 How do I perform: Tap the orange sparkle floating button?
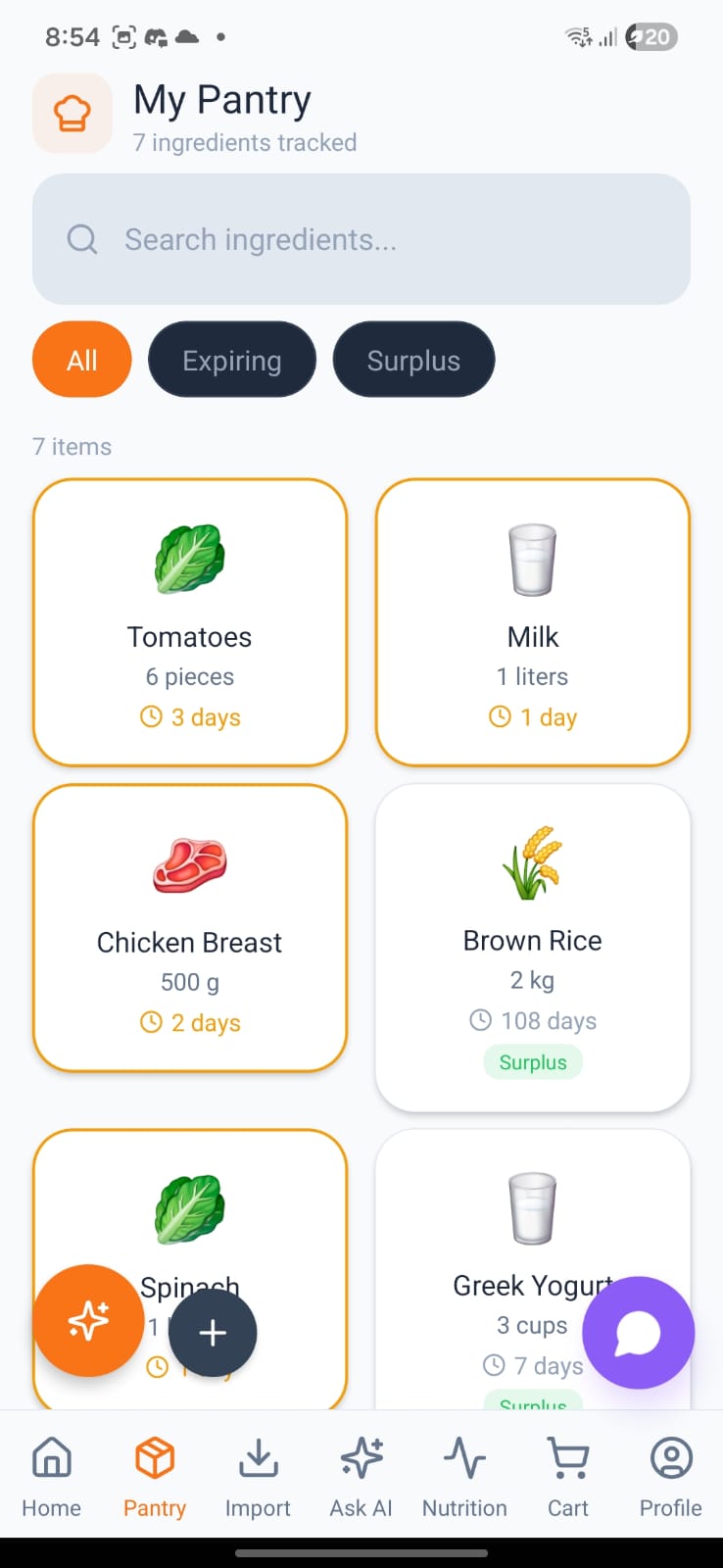88,1320
